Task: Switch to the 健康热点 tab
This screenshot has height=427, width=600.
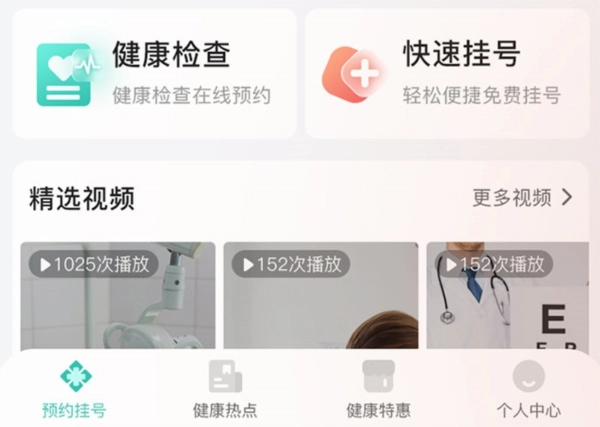Action: (x=225, y=390)
